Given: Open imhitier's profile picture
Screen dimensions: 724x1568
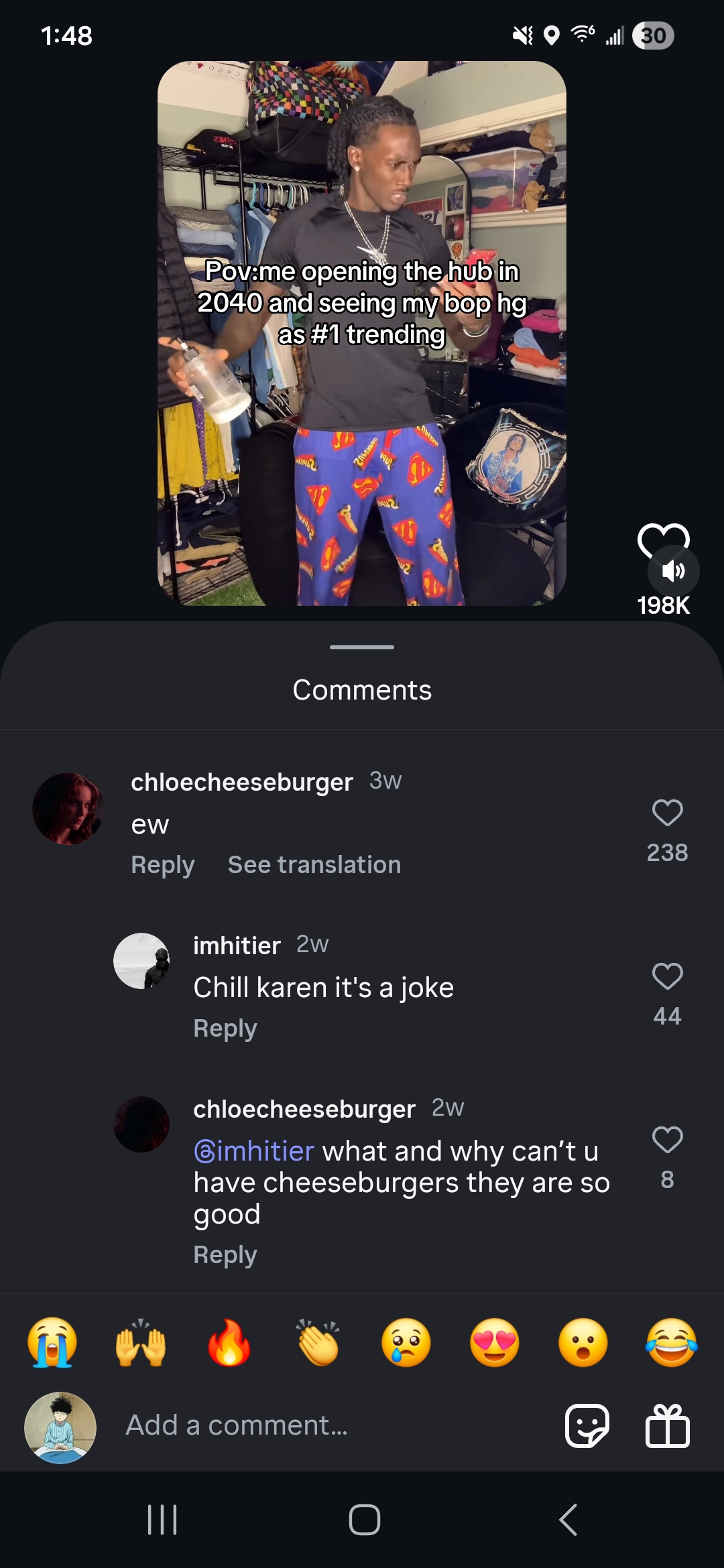Looking at the screenshot, I should click(141, 961).
